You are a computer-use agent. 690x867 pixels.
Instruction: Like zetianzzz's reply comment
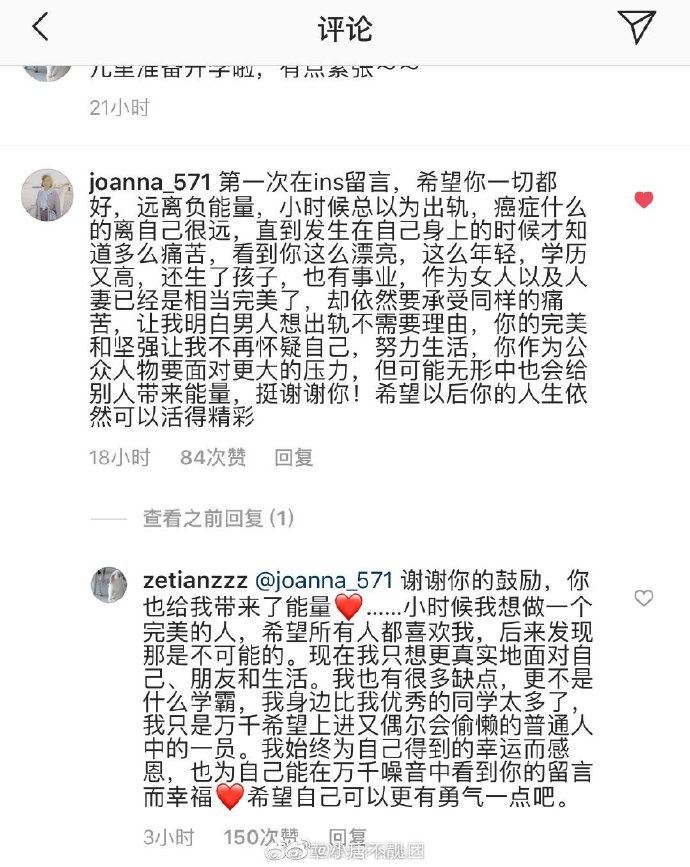644,598
